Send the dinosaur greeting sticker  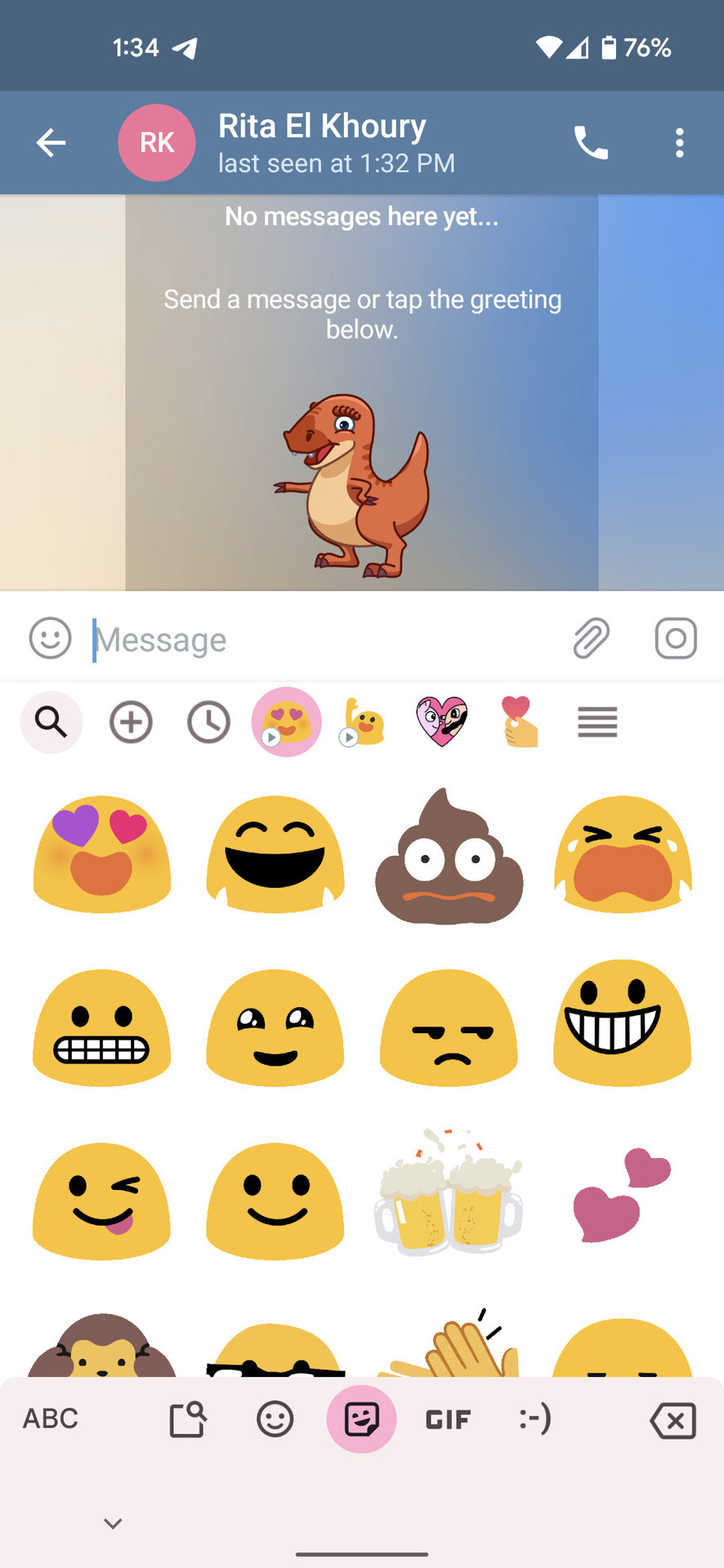353,487
